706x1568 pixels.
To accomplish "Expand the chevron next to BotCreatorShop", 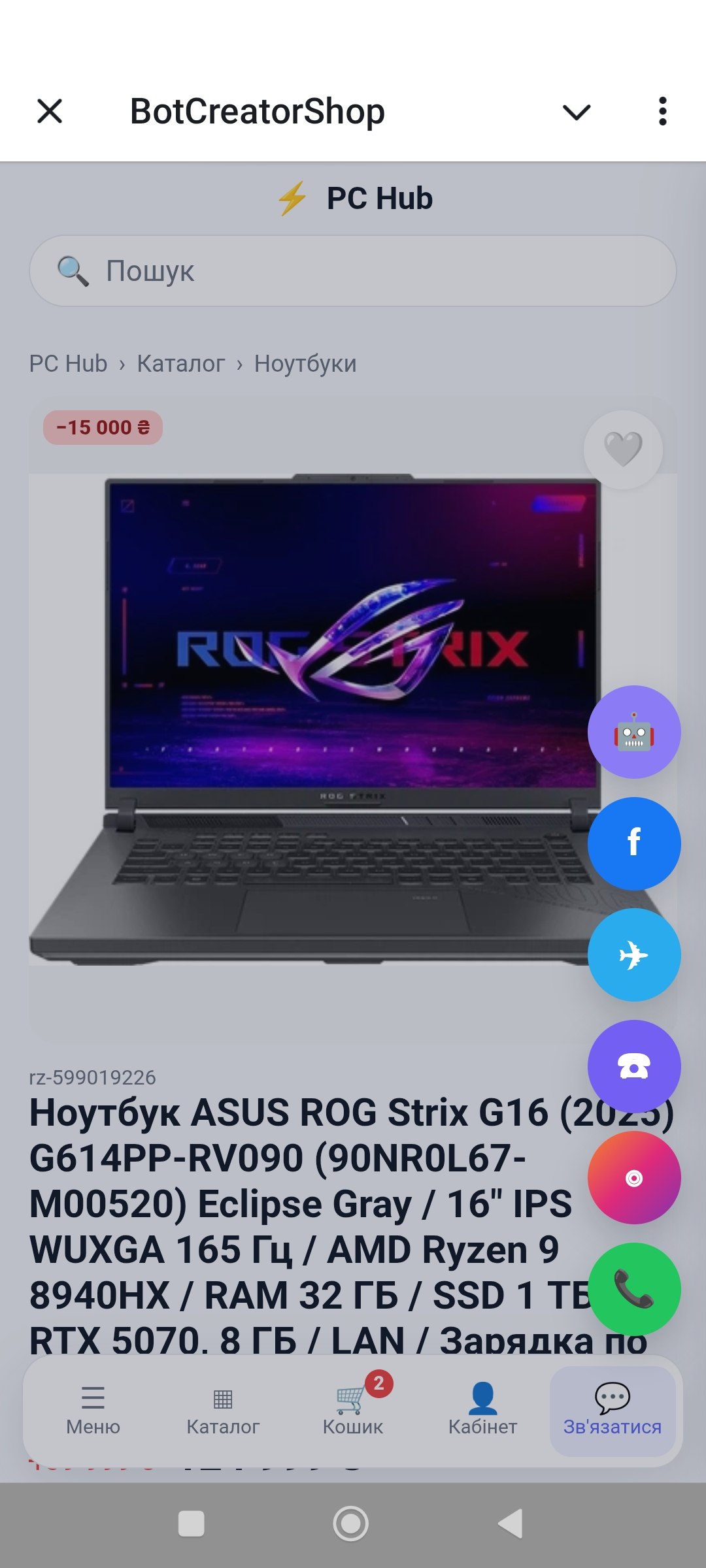I will (577, 112).
